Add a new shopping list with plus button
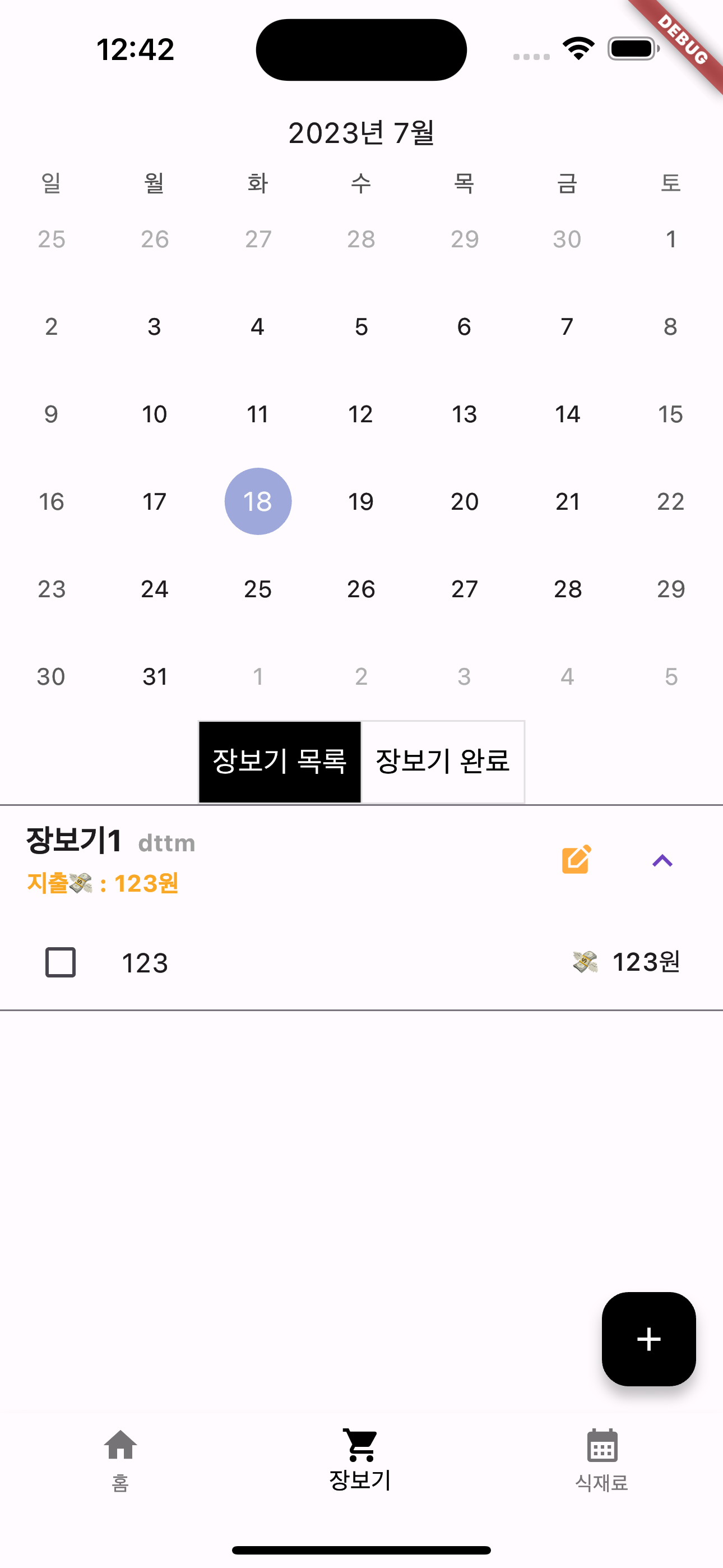 [x=648, y=1339]
